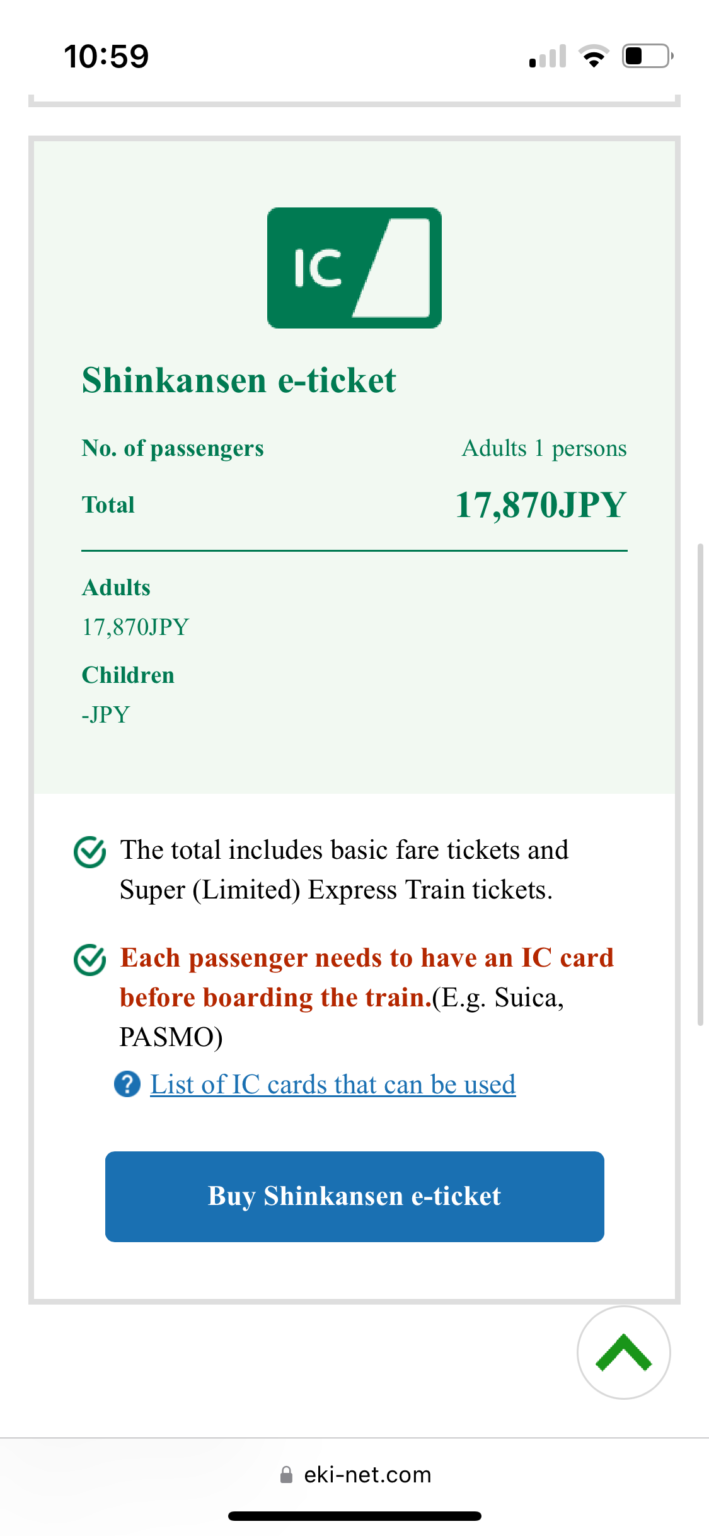This screenshot has width=709, height=1536.
Task: Tap the eki-net.com address bar
Action: coord(354,1474)
